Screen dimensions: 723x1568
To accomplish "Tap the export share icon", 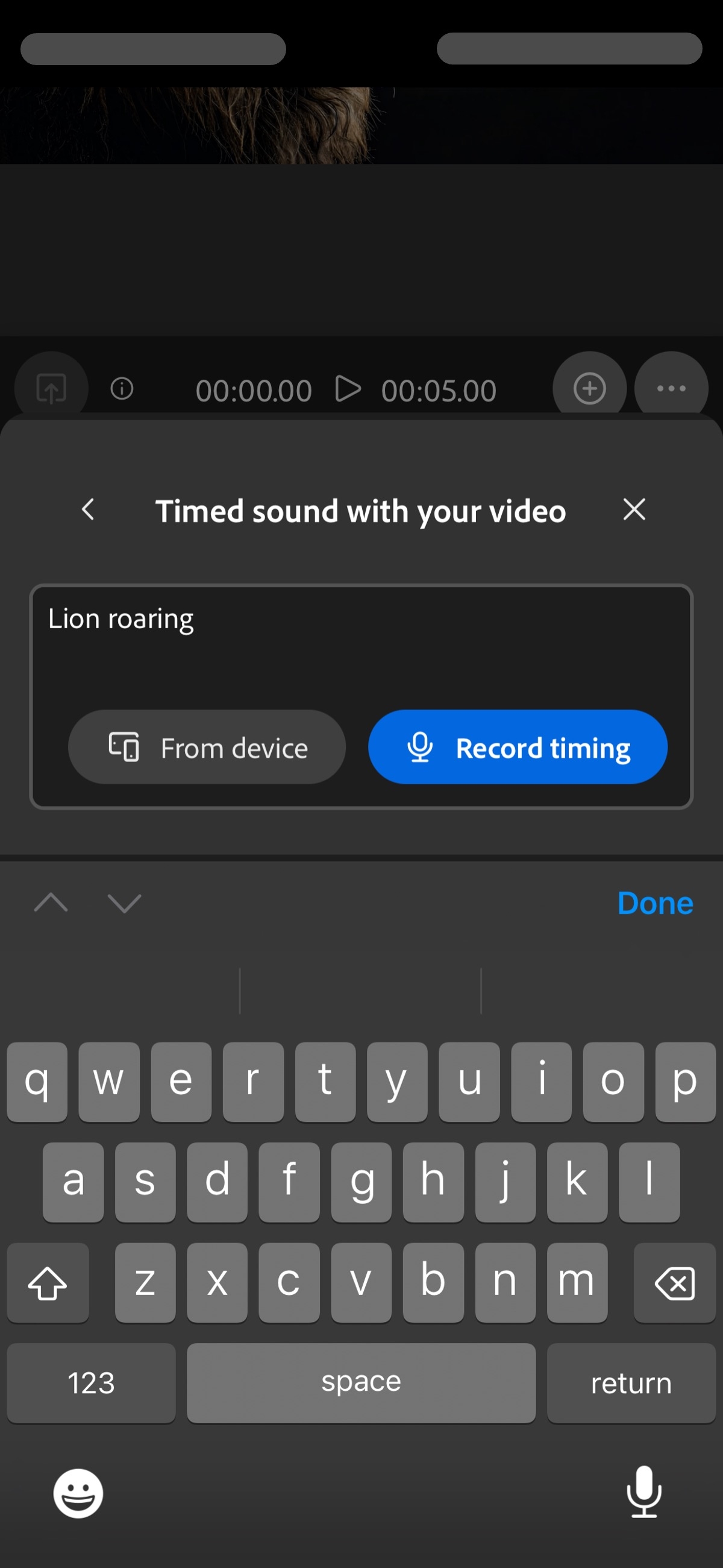I will click(x=52, y=388).
